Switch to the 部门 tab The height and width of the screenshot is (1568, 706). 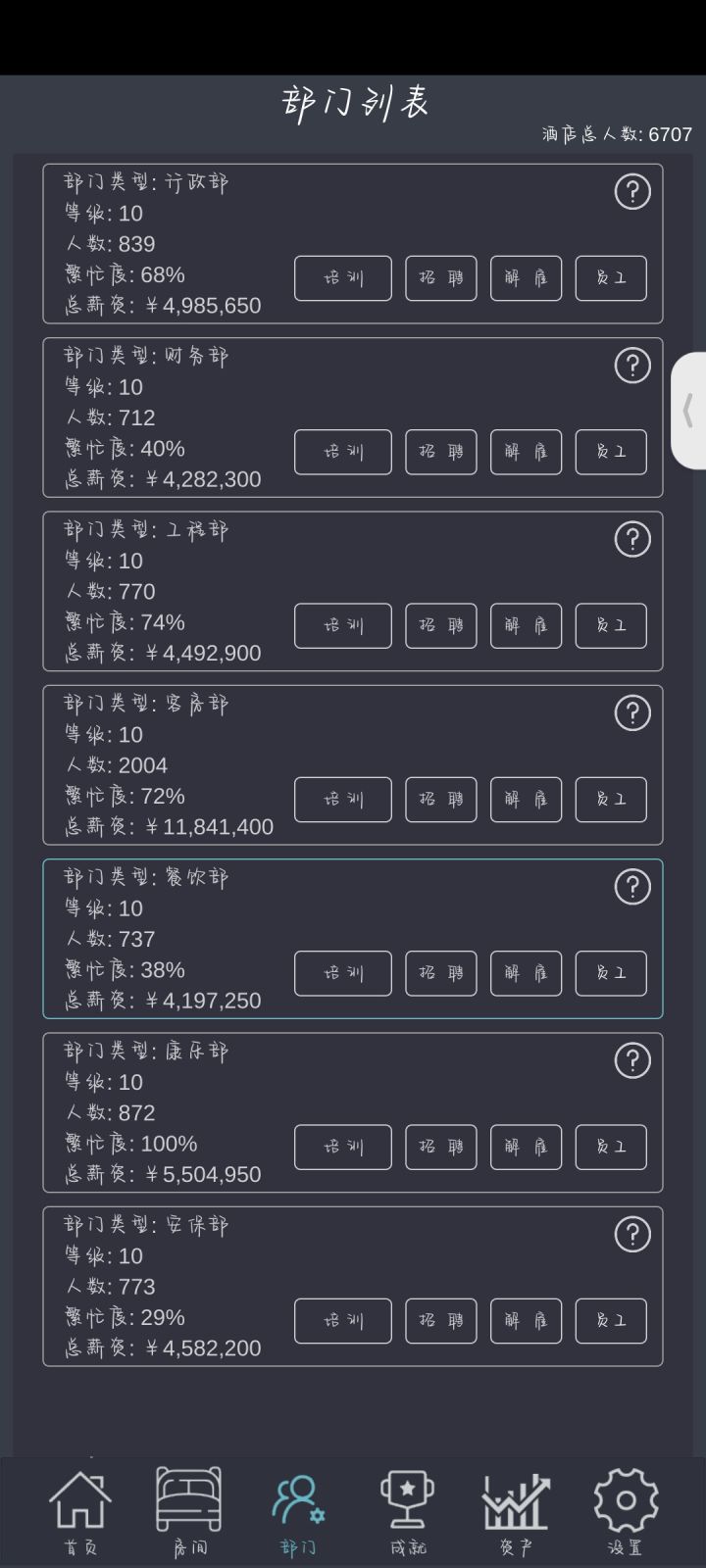click(x=299, y=1509)
